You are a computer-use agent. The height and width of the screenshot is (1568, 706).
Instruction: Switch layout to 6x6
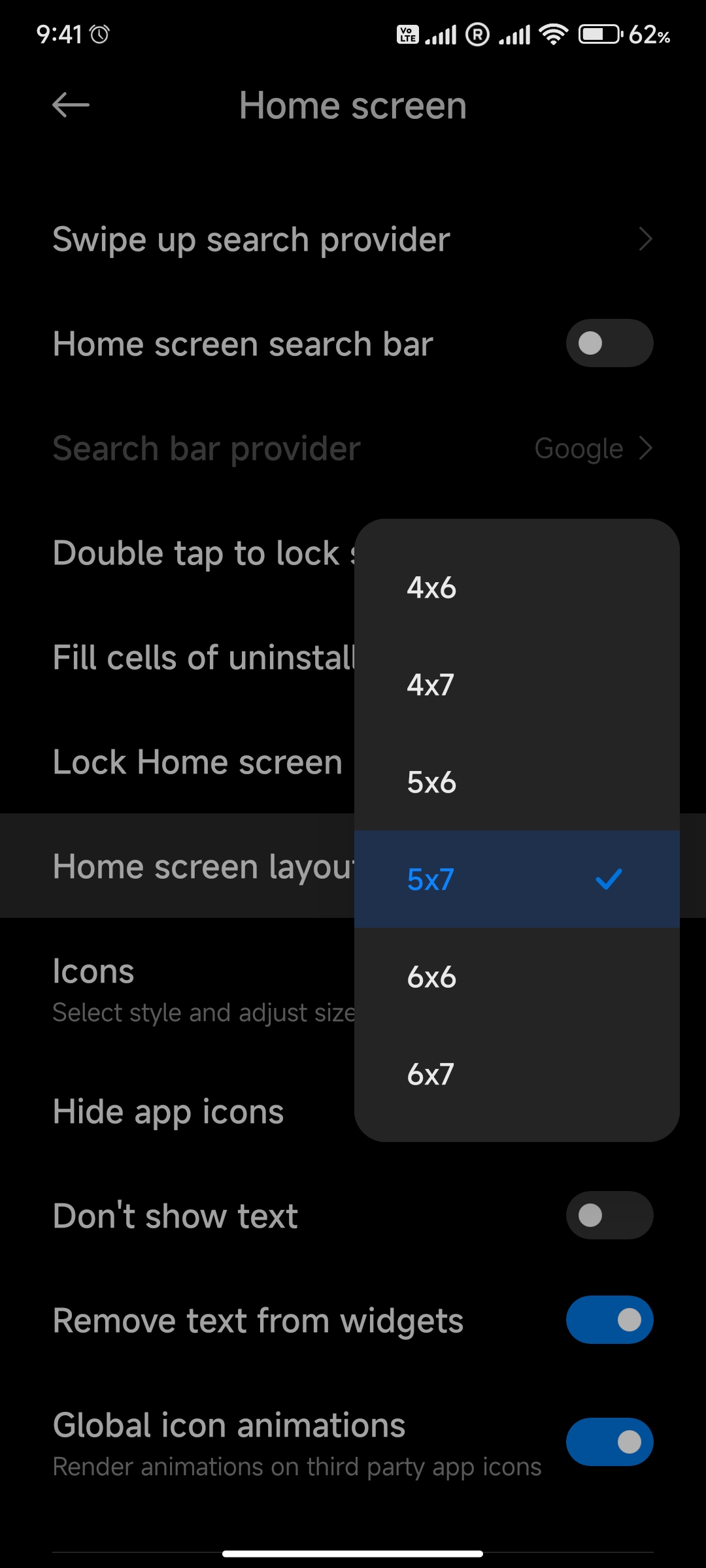coord(517,977)
